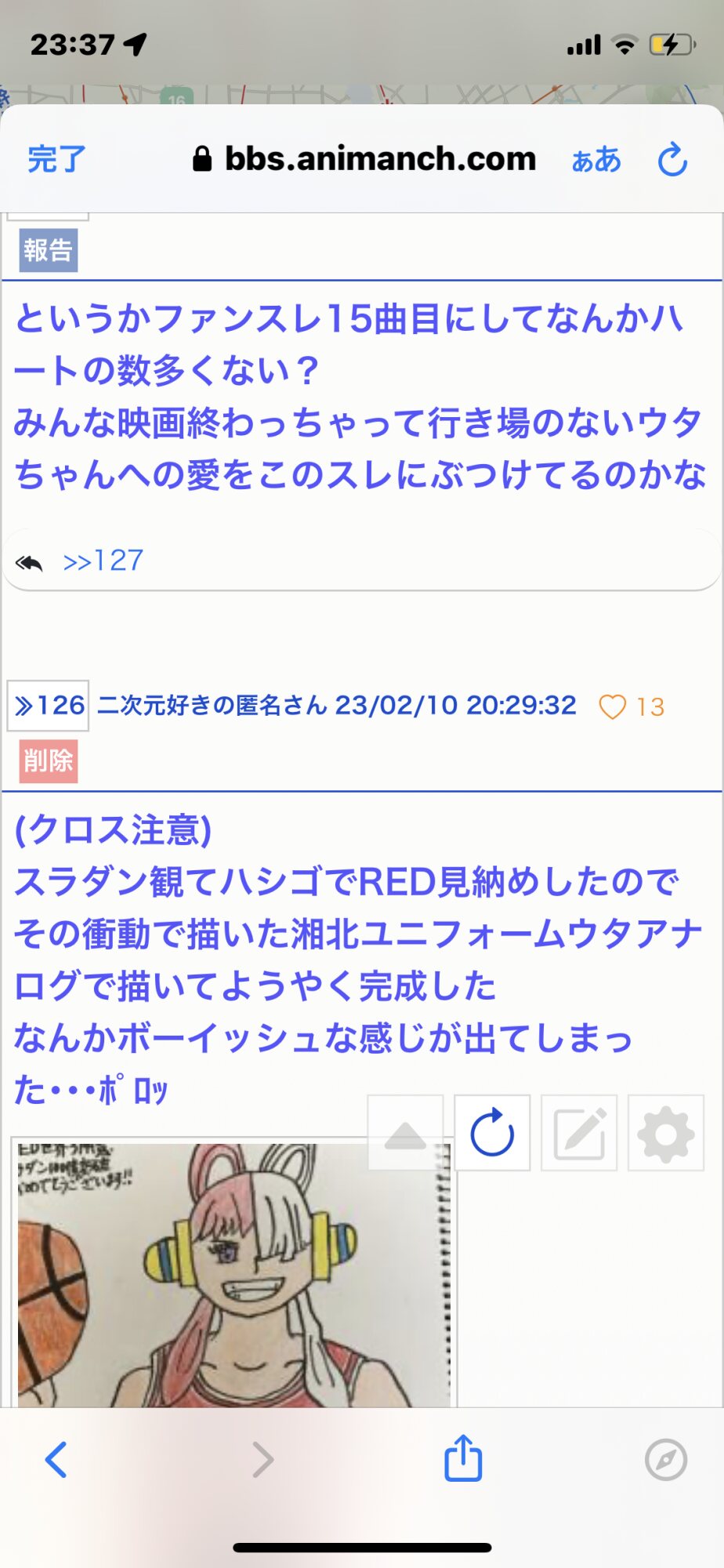Like post 126 with the heart icon
Viewport: 724px width, 1568px height.
coord(612,706)
